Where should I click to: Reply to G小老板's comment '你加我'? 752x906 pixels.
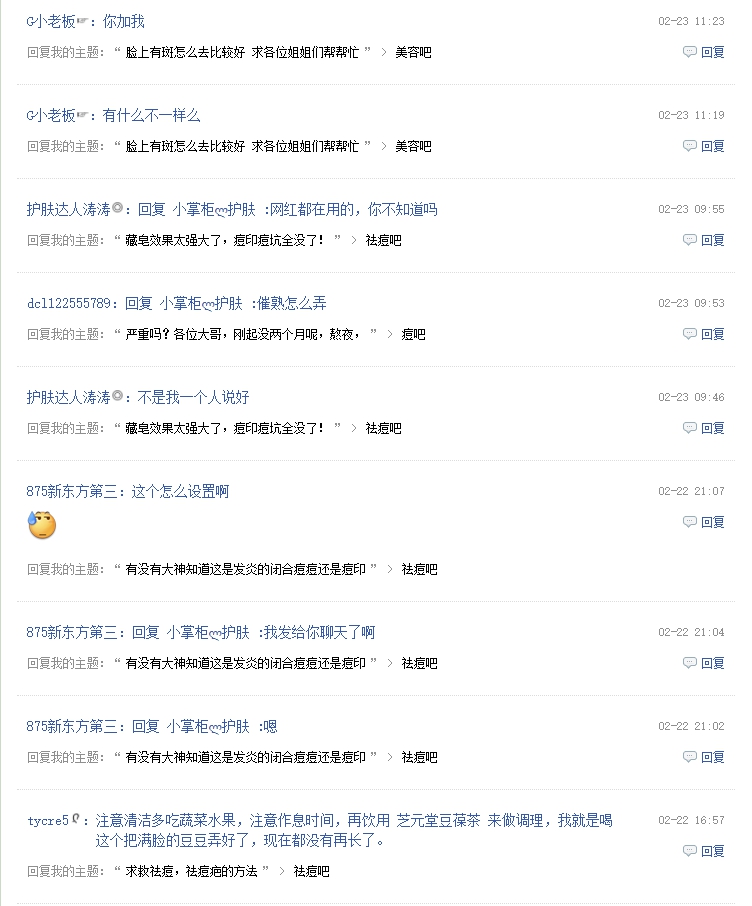click(704, 52)
